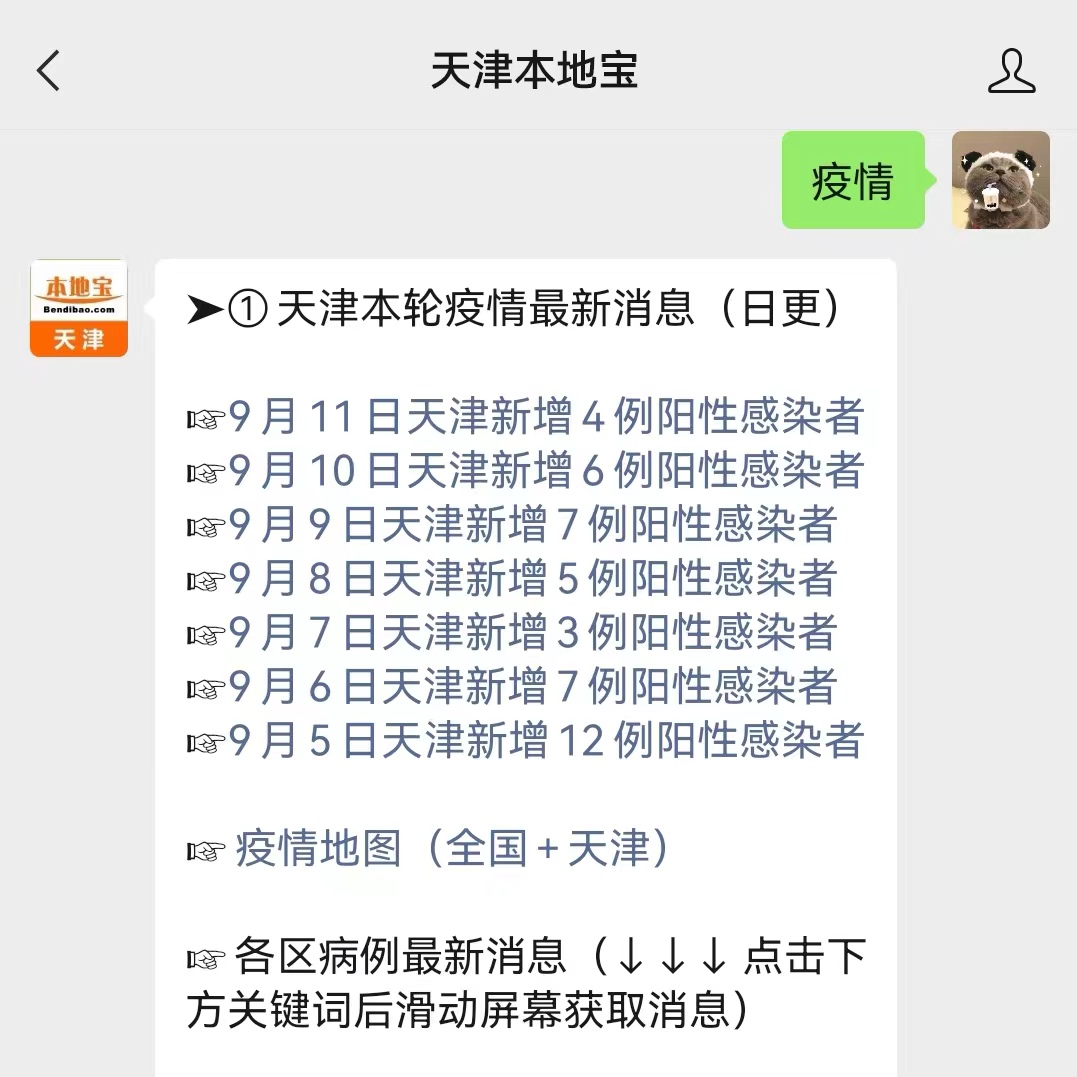
Task: Open 9月5日天津新增12例阳性感染者 link
Action: click(x=546, y=741)
